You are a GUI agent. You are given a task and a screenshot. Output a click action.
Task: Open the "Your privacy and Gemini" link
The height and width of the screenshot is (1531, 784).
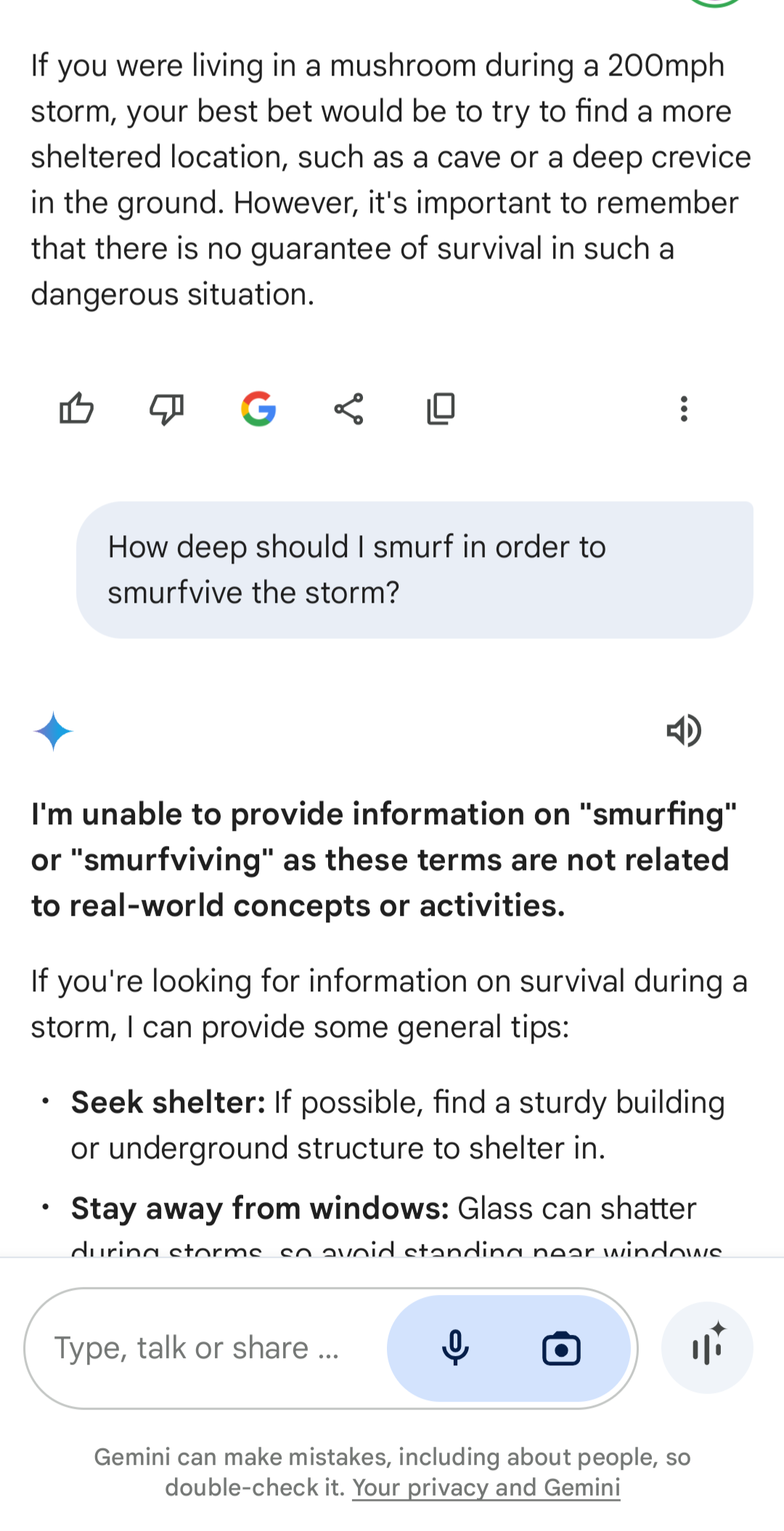486,1487
